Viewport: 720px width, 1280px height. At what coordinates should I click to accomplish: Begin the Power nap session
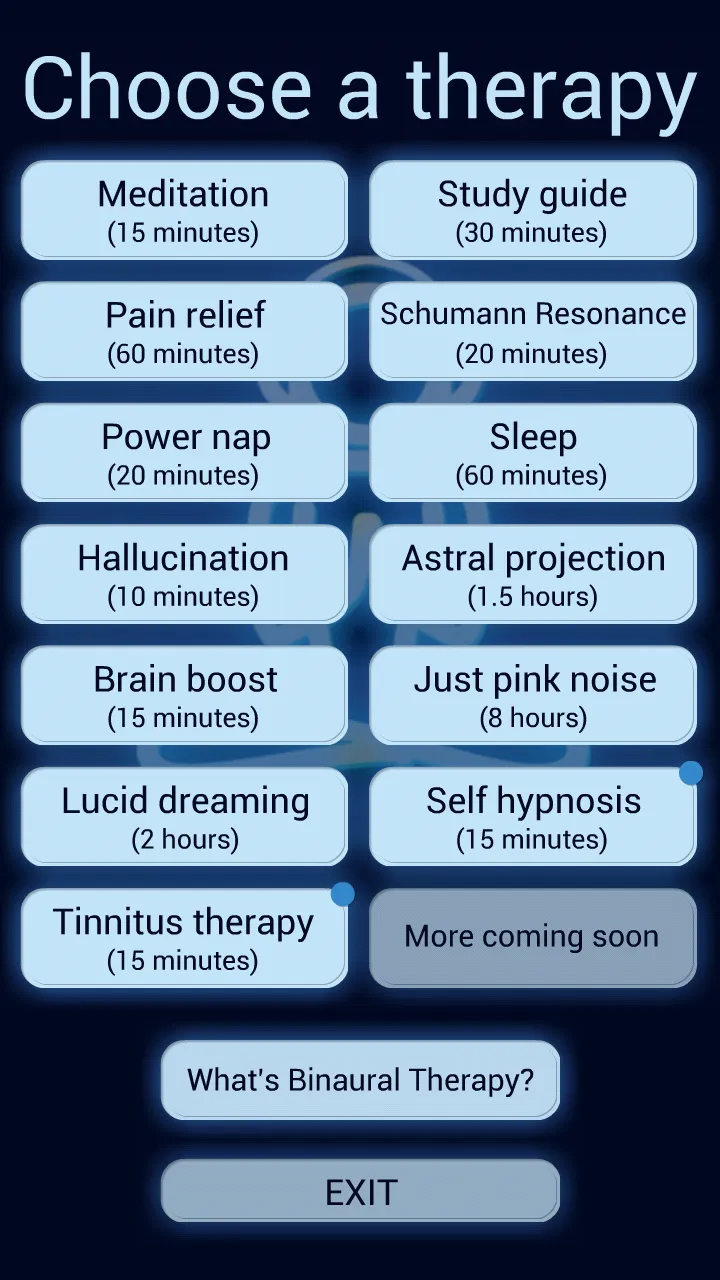tap(184, 453)
